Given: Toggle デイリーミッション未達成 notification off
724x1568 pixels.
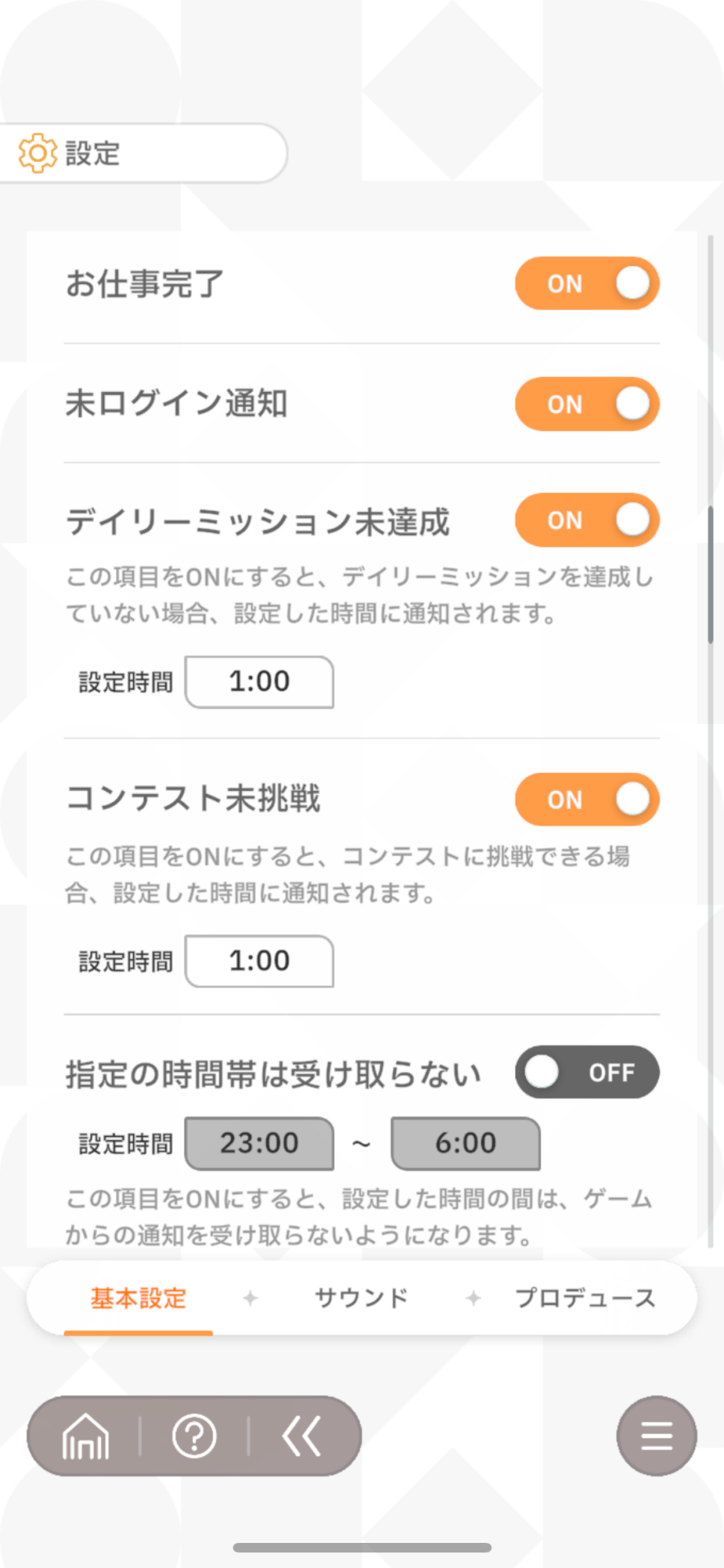Looking at the screenshot, I should click(x=587, y=520).
